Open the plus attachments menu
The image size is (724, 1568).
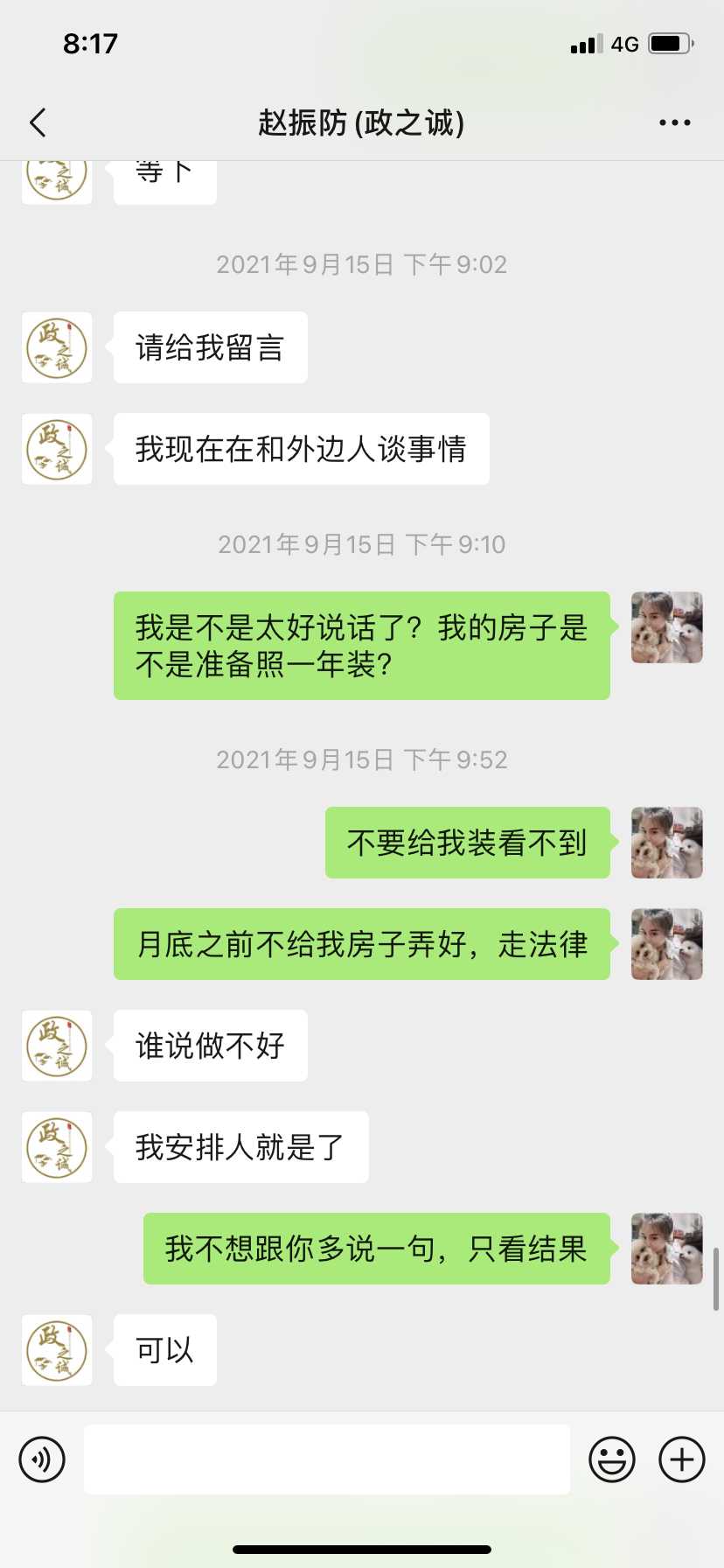[x=681, y=1459]
